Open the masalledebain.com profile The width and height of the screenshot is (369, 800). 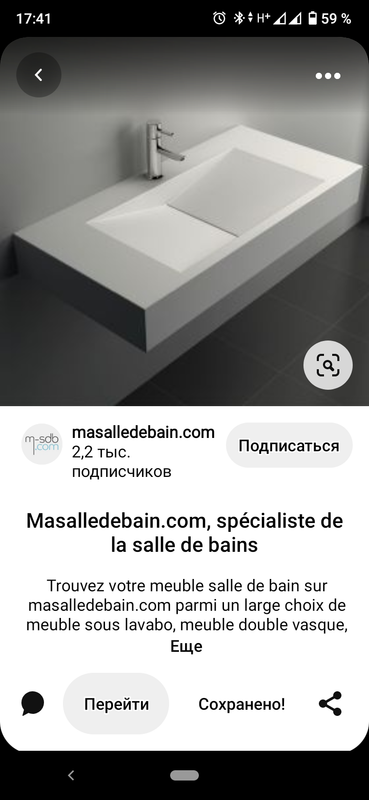pos(143,433)
